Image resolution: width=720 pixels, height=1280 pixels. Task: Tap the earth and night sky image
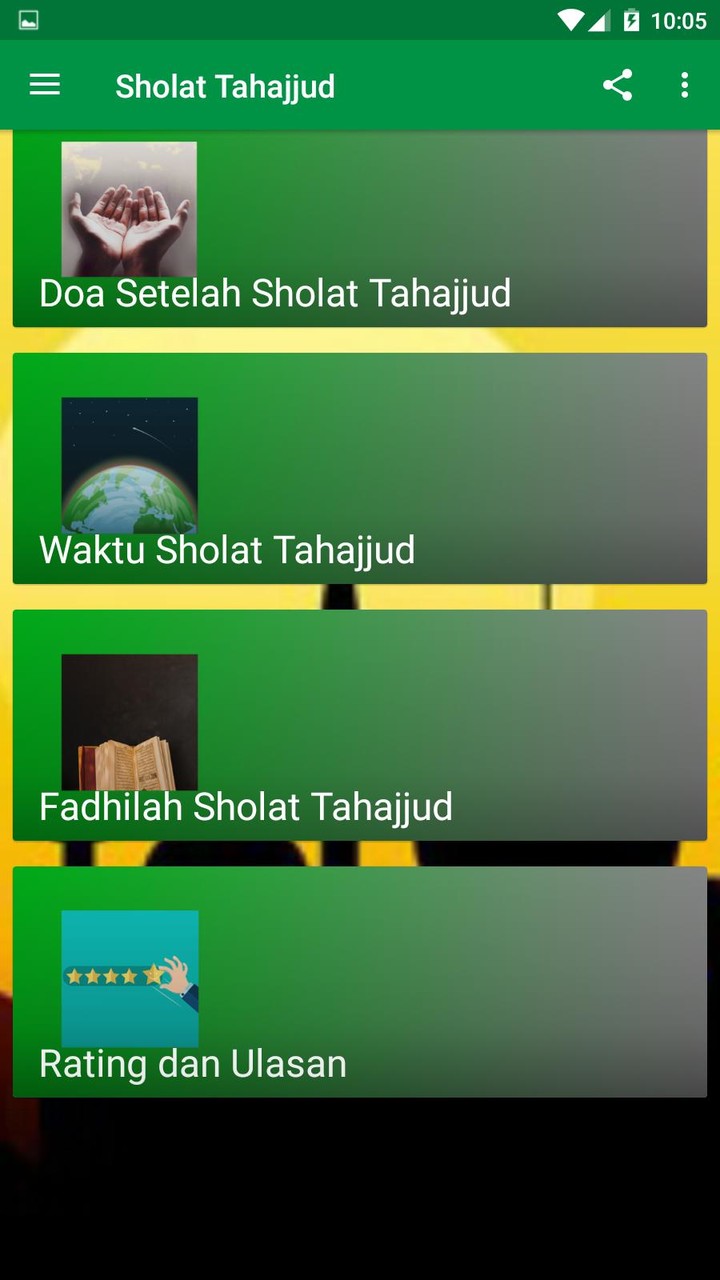[x=129, y=463]
